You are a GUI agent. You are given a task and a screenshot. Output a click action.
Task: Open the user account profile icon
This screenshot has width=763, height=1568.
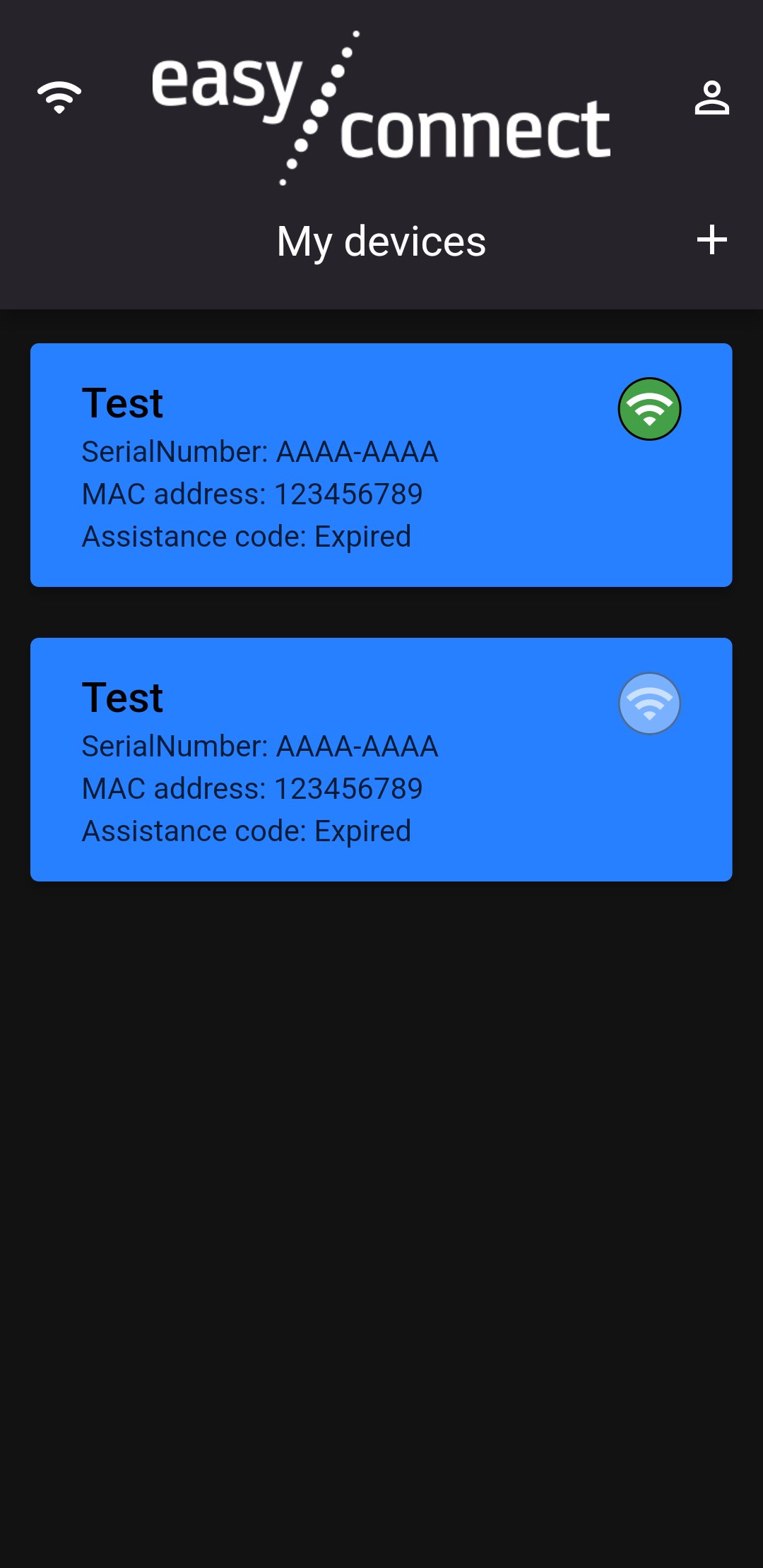711,97
